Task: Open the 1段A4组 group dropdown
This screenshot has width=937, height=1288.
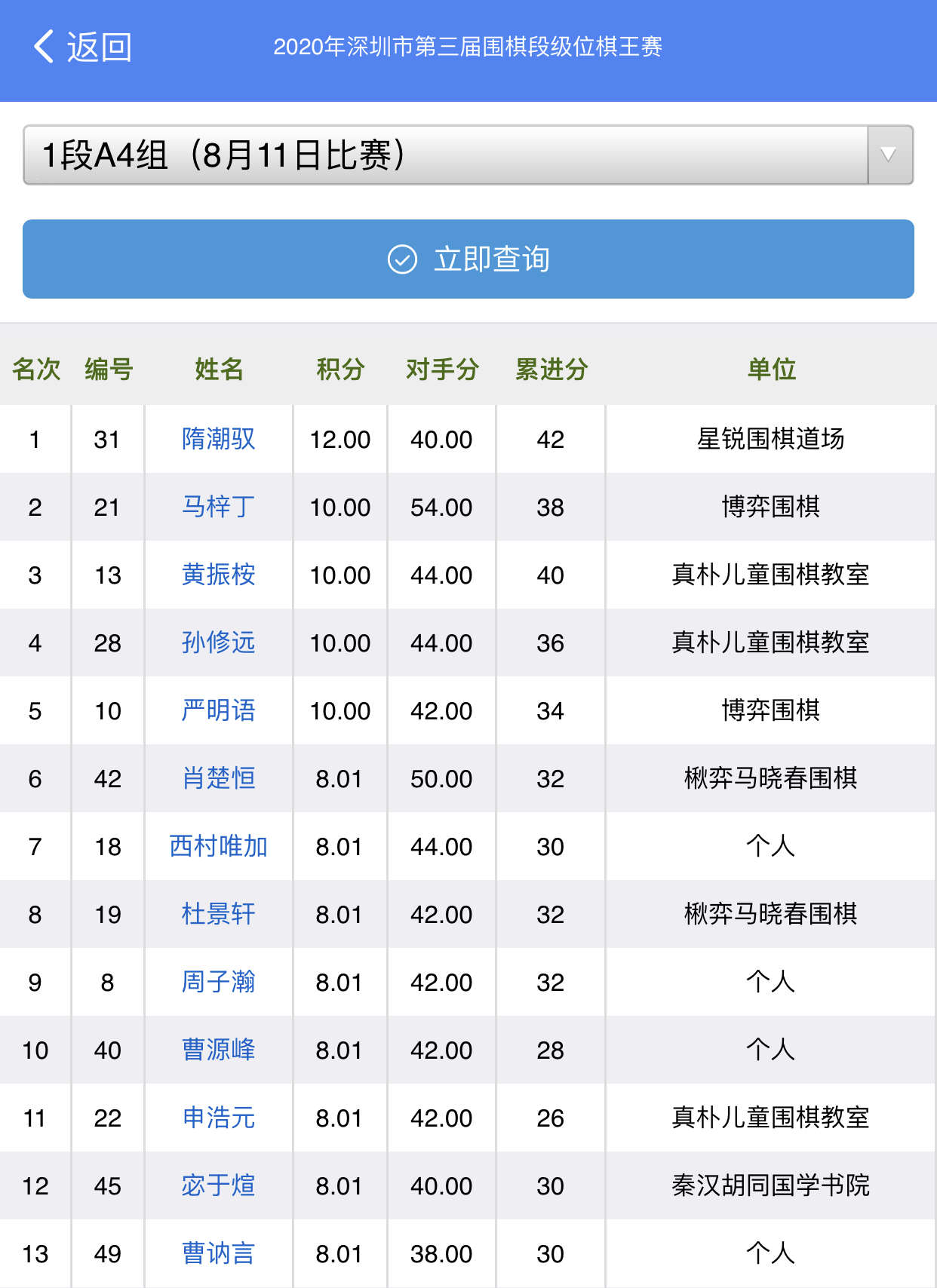Action: 468,155
